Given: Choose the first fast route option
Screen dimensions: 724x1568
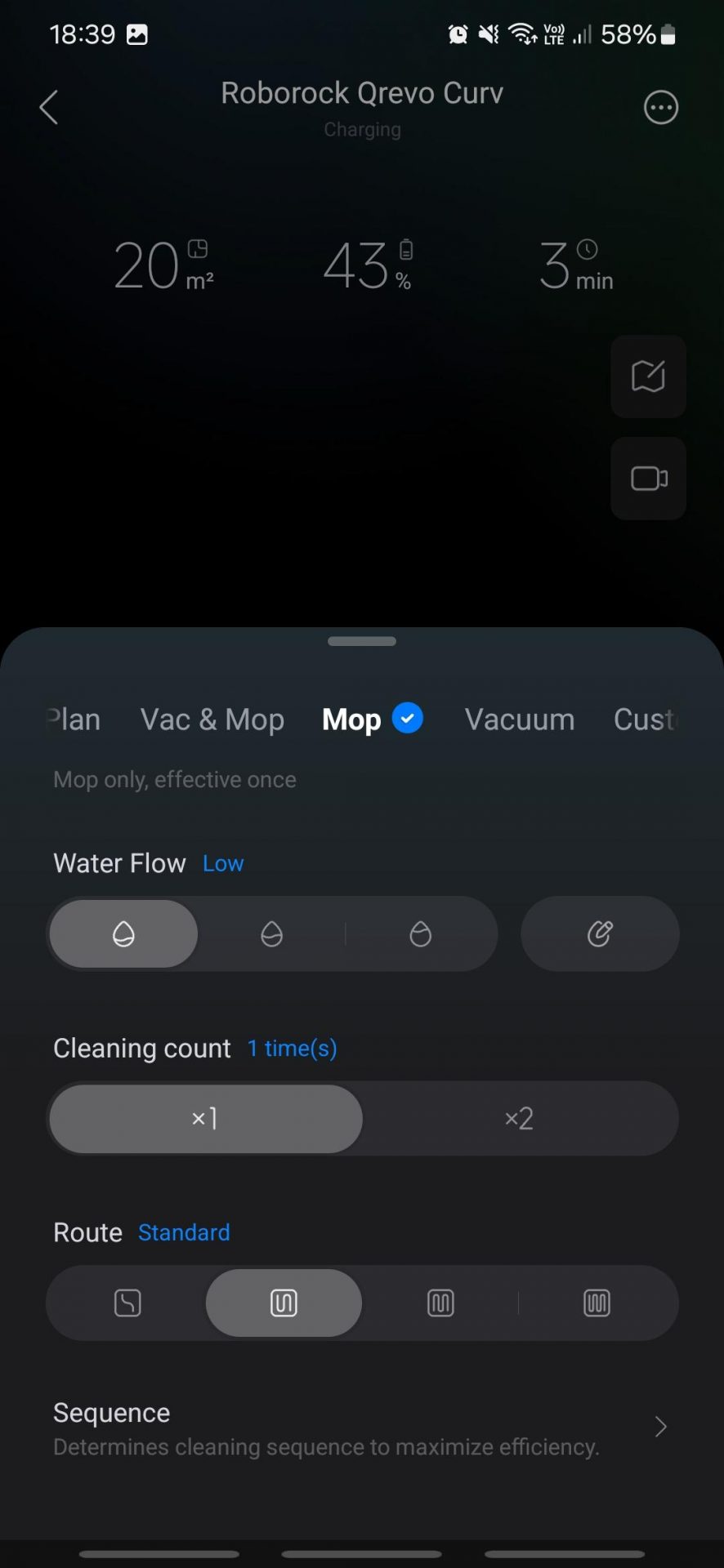Looking at the screenshot, I should point(127,1303).
